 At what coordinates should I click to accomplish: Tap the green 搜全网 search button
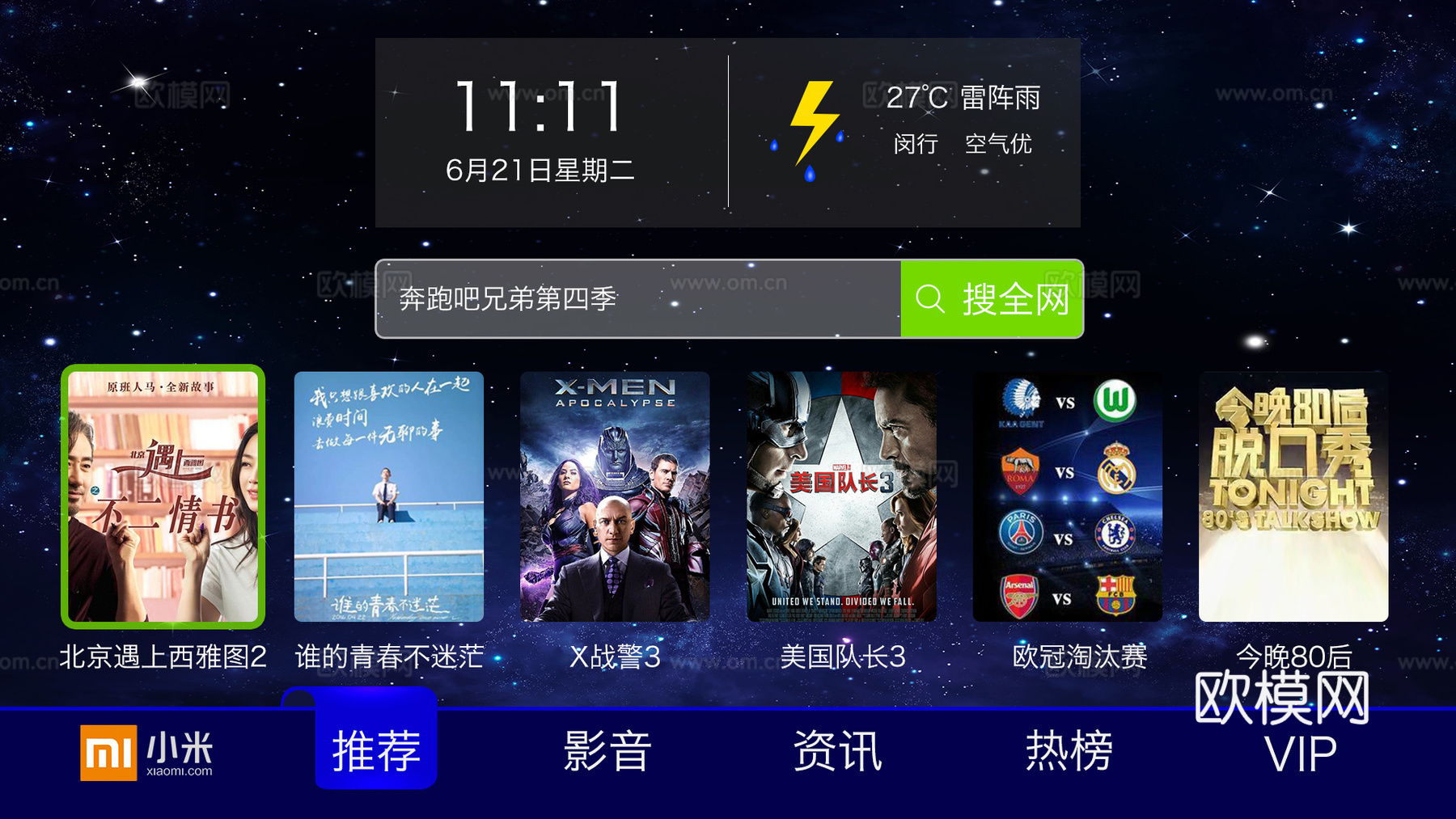992,299
